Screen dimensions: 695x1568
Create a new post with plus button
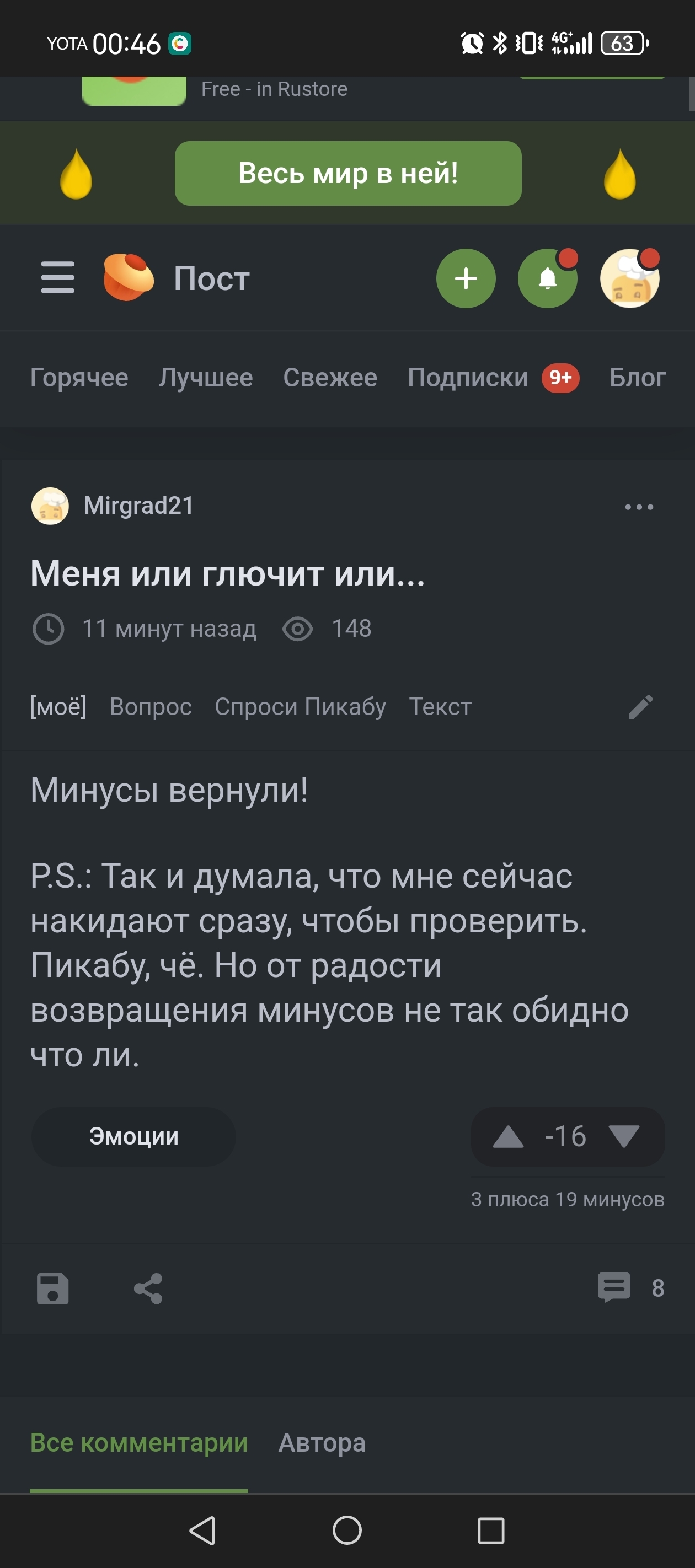click(x=466, y=278)
